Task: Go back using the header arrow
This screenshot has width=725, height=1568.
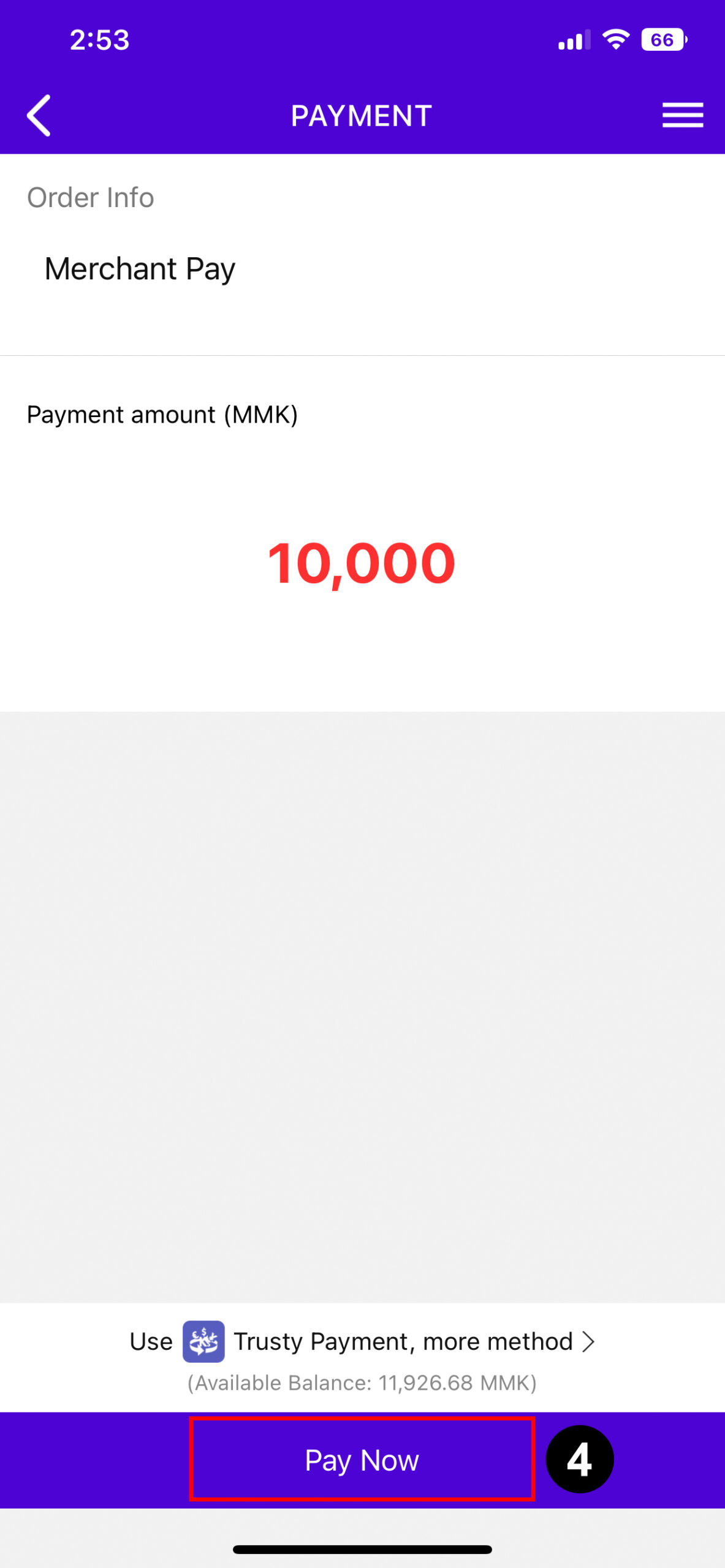Action: pyautogui.click(x=39, y=115)
